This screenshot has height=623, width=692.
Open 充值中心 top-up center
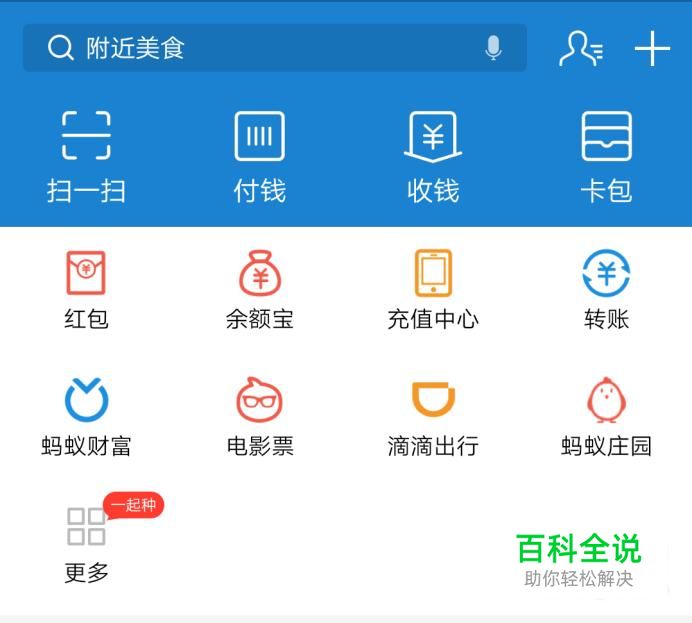coord(433,290)
